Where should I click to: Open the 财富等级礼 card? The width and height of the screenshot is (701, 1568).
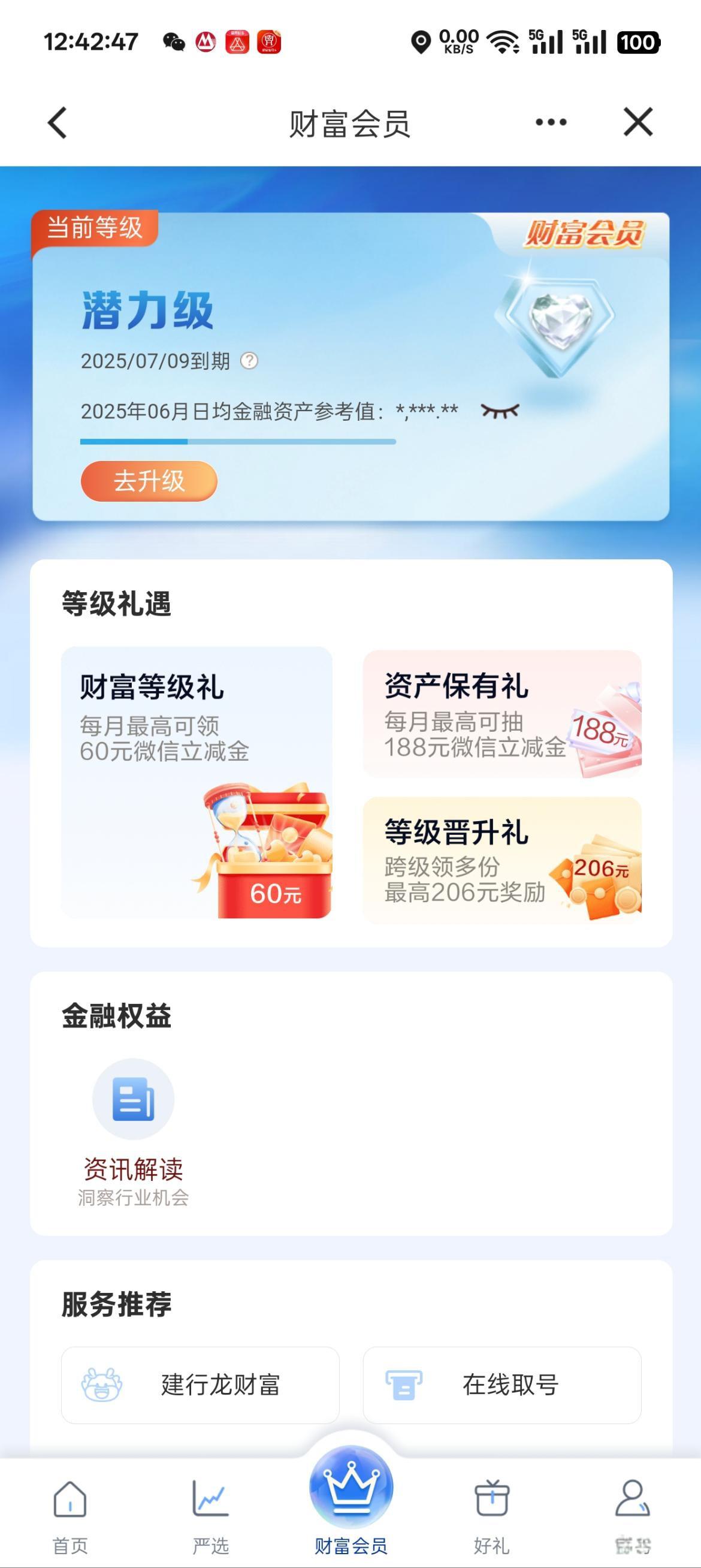coord(197,782)
